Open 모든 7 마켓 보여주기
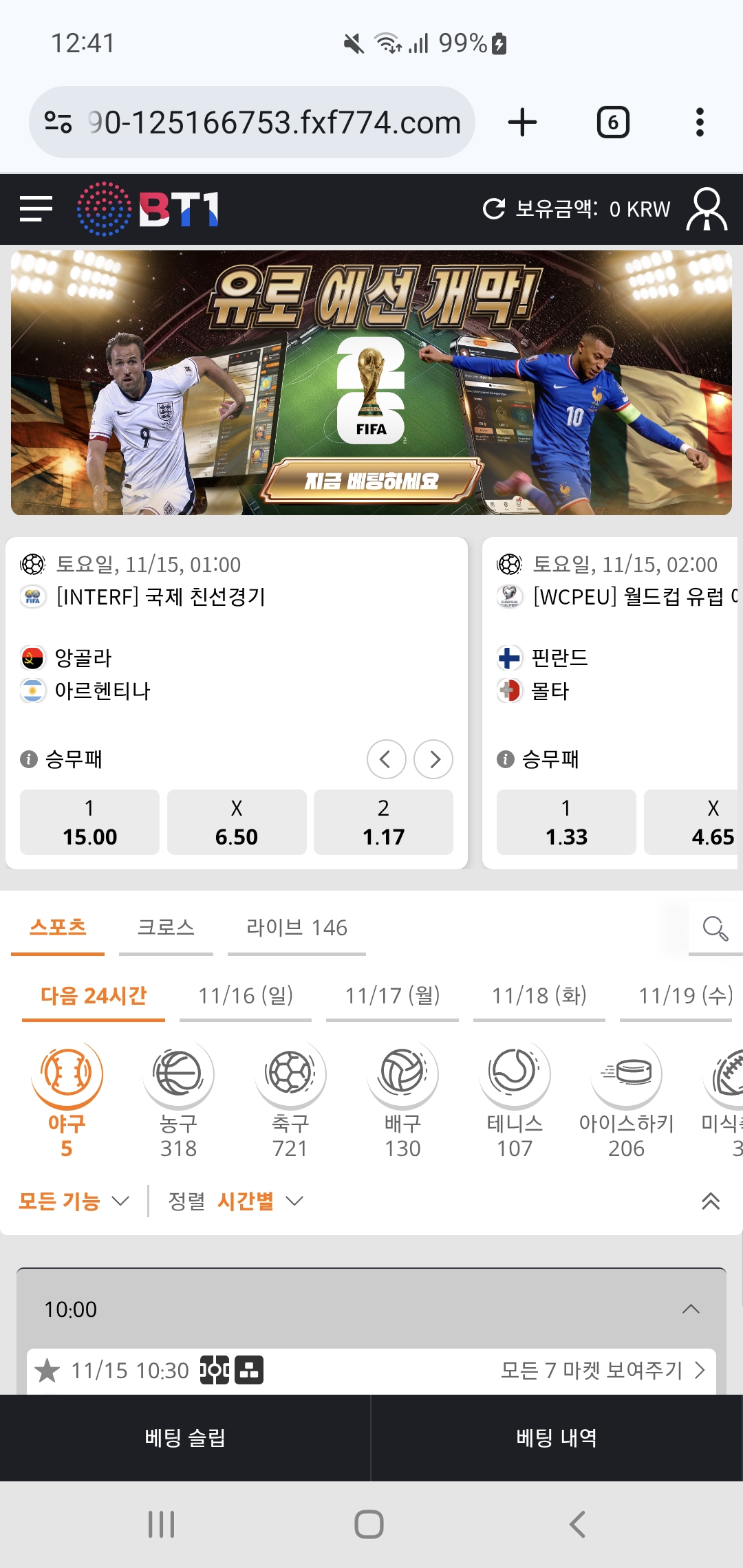This screenshot has height=1568, width=743. [602, 1371]
